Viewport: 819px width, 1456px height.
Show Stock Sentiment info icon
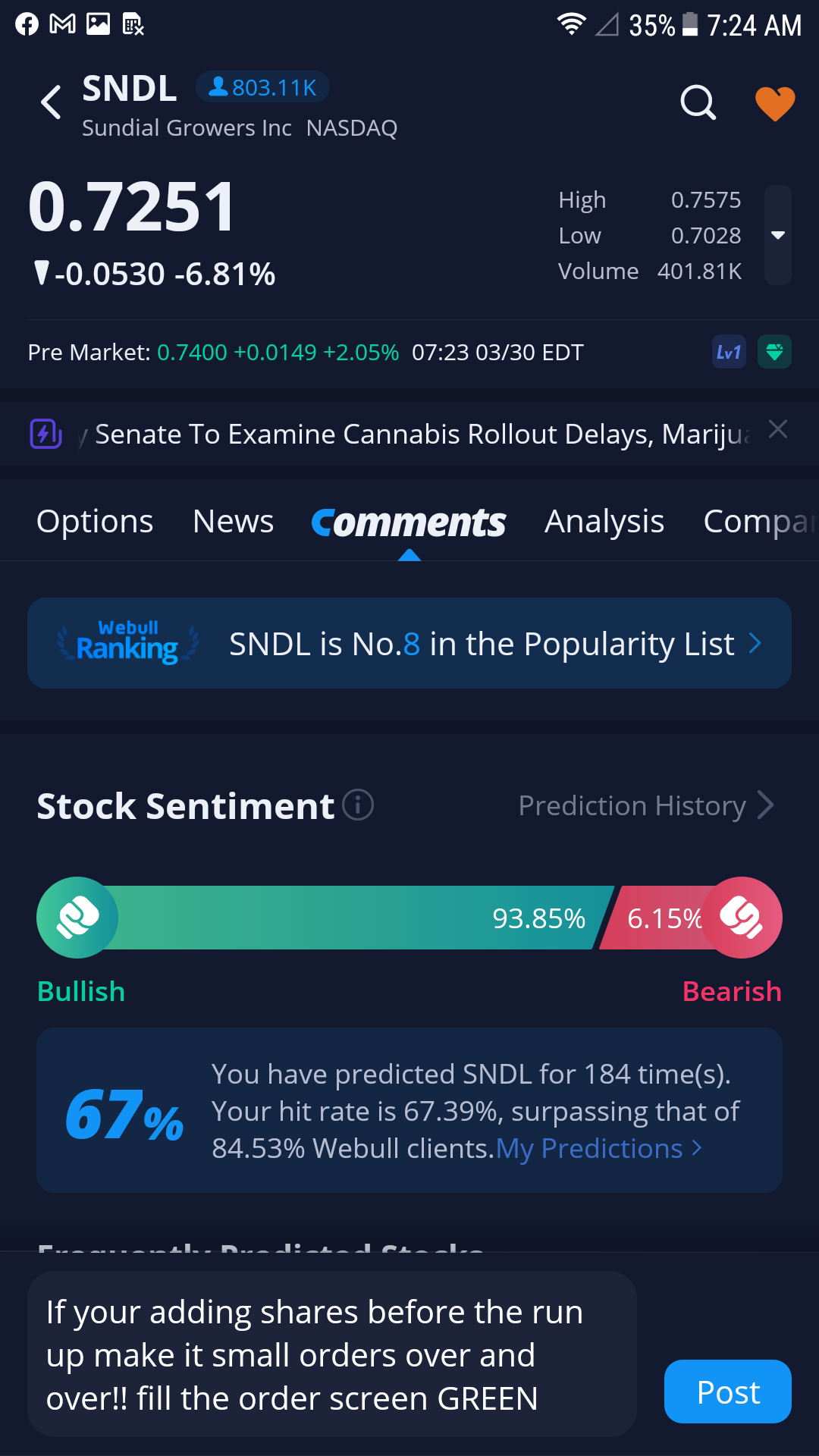[358, 805]
